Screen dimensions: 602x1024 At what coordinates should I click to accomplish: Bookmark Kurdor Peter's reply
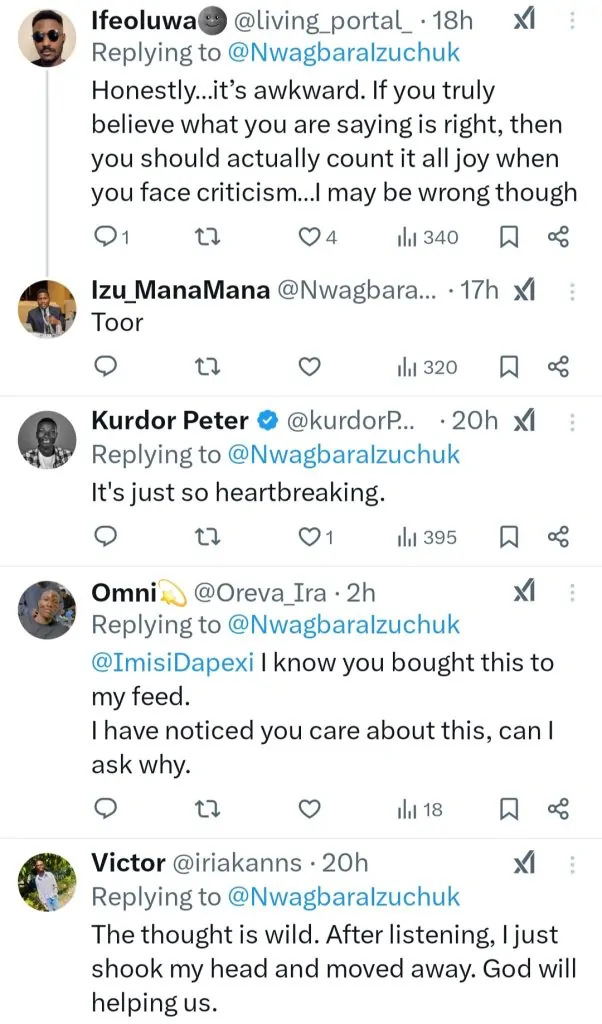coord(508,537)
